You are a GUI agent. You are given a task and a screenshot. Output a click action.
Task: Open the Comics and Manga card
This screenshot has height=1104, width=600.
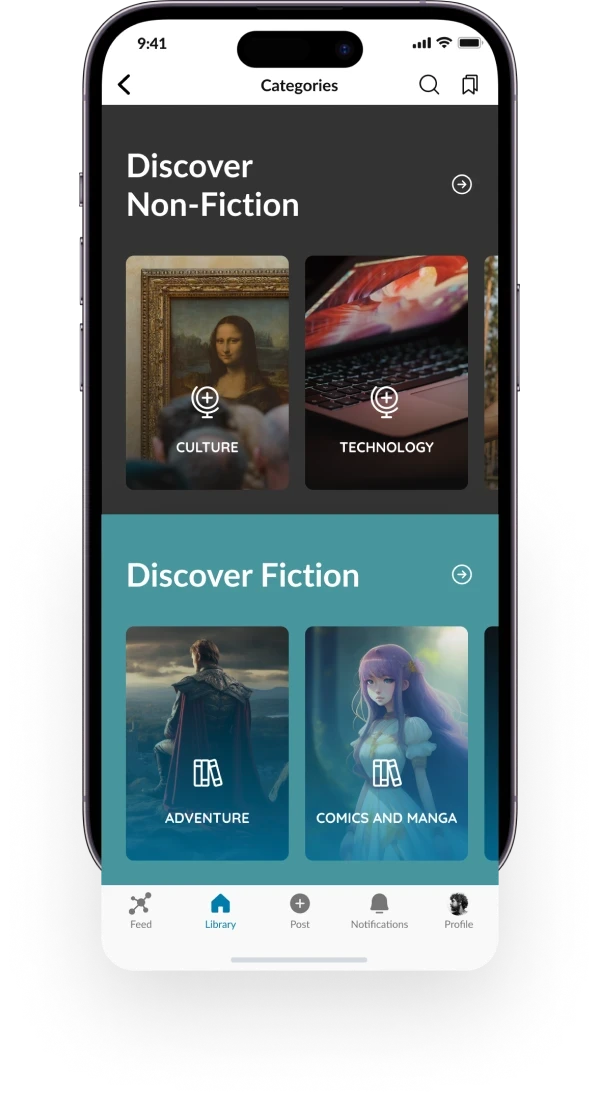386,742
